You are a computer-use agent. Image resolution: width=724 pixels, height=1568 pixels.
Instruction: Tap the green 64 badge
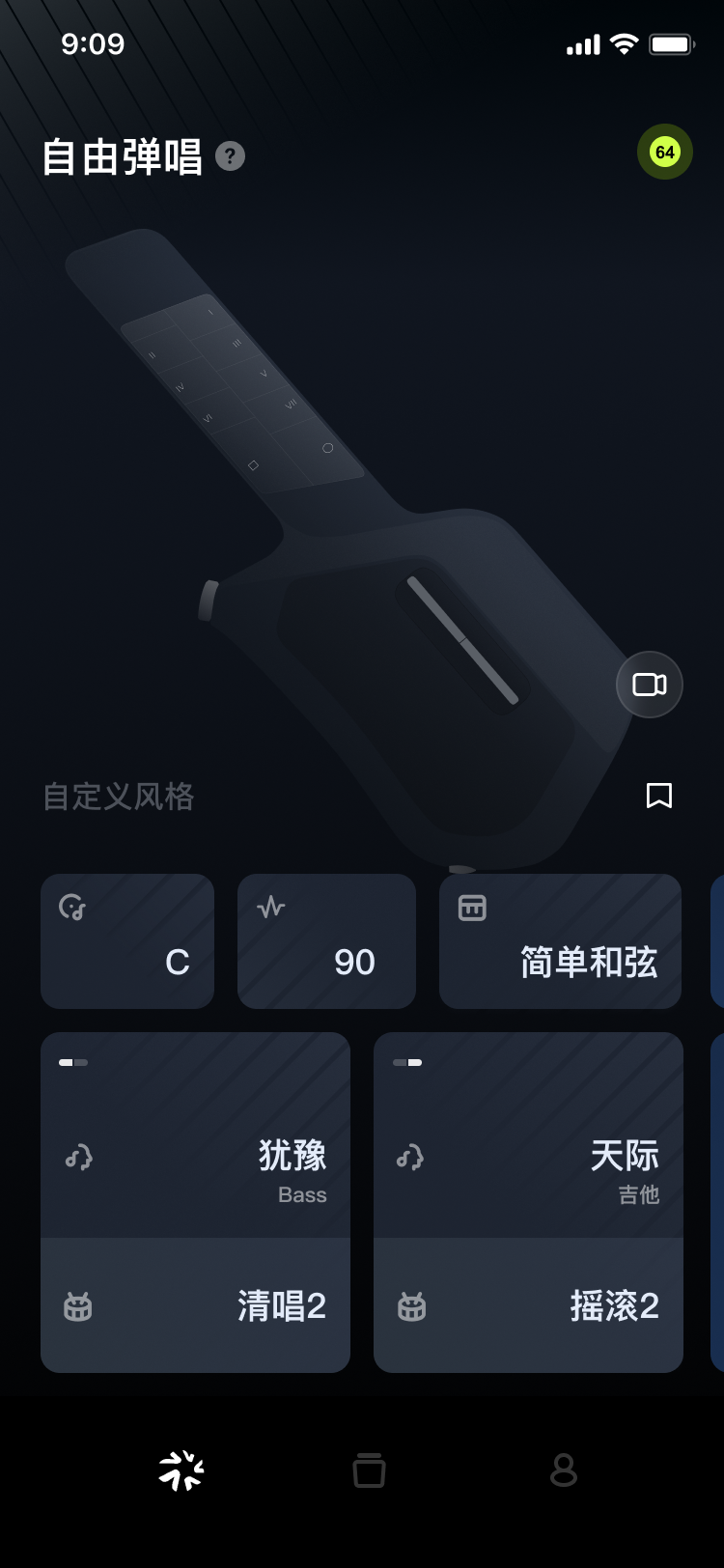tap(664, 152)
